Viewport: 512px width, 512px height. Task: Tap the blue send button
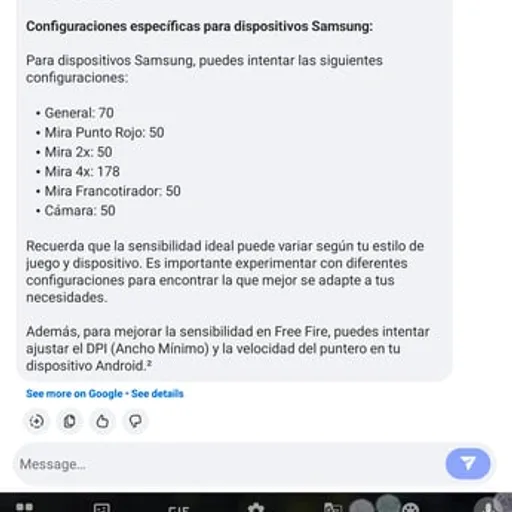(468, 464)
